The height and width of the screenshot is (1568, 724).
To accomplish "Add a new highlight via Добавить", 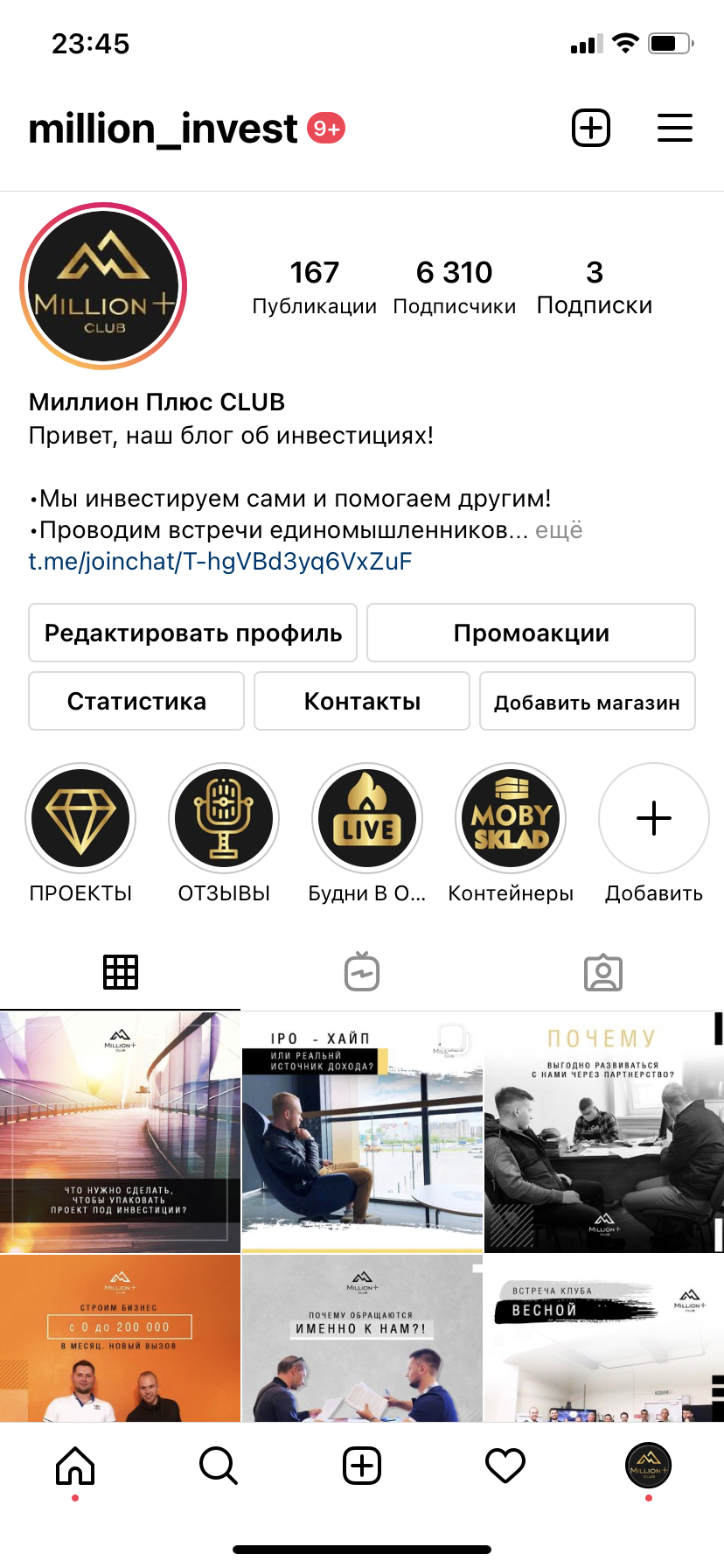I will (x=654, y=819).
